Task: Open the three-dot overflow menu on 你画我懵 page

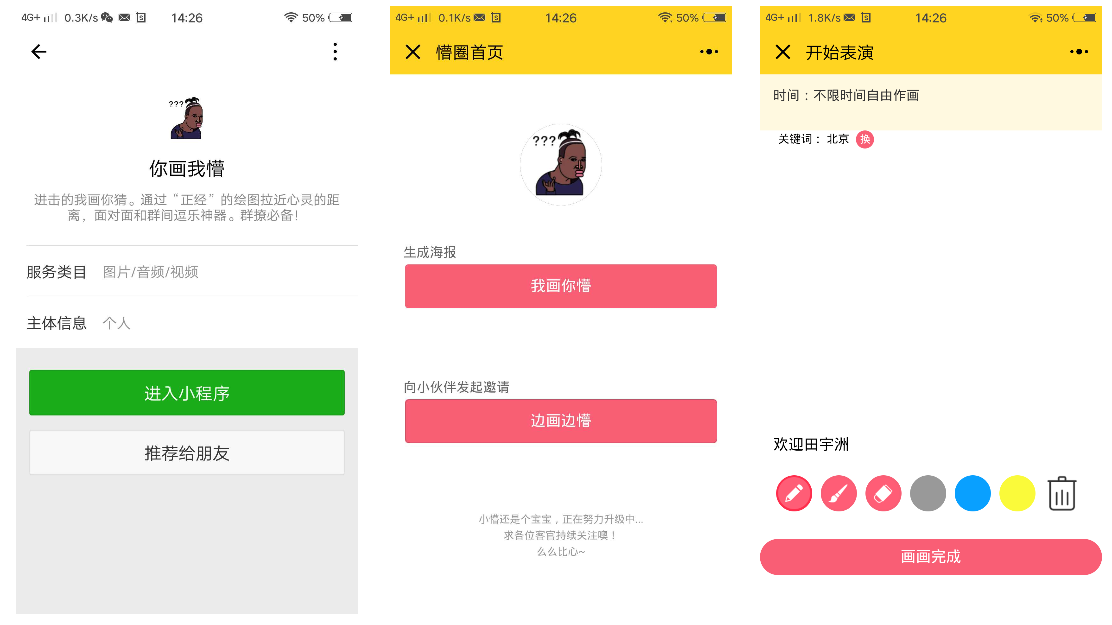Action: tap(335, 52)
